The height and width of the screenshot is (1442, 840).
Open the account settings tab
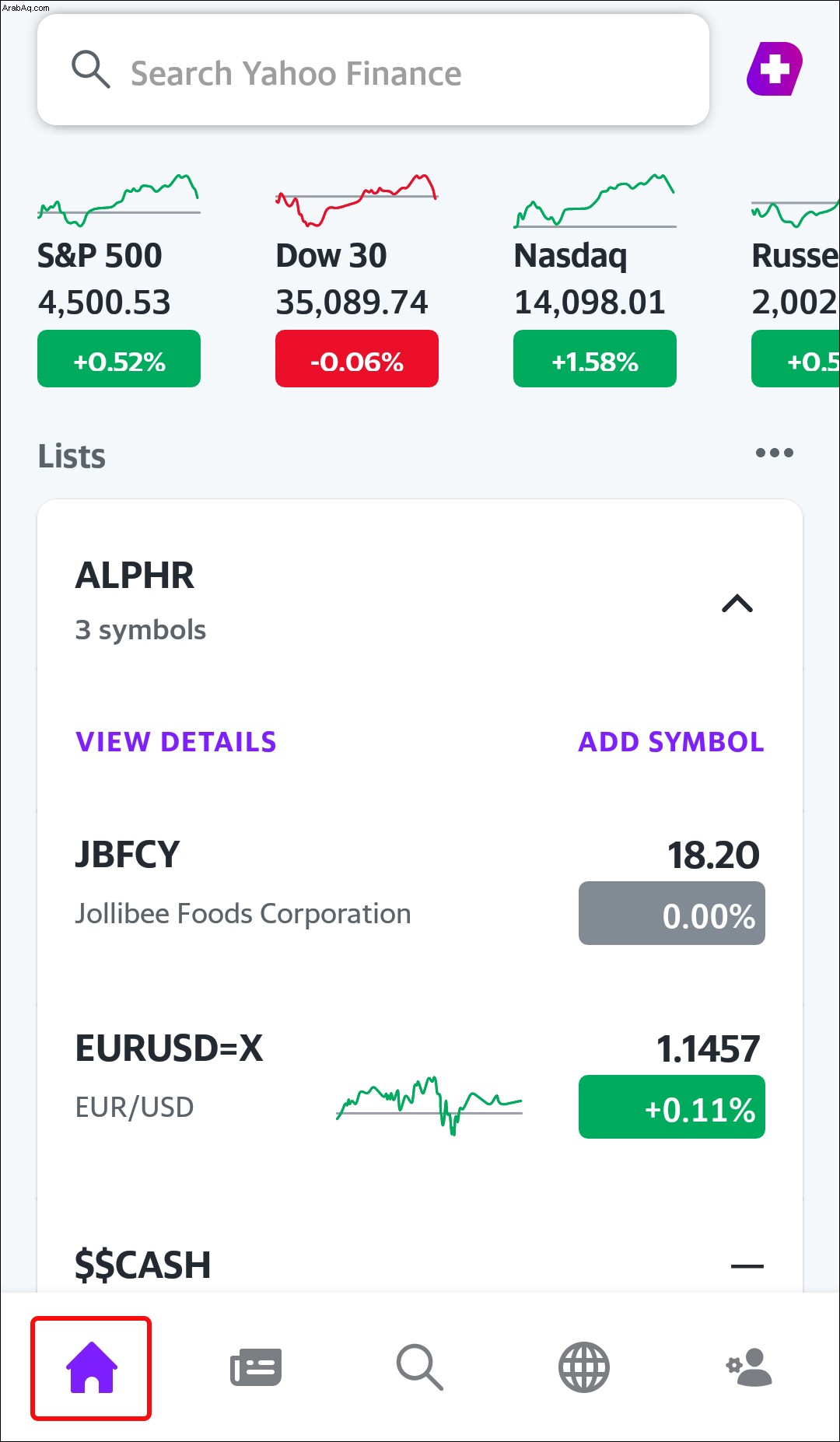(749, 1367)
